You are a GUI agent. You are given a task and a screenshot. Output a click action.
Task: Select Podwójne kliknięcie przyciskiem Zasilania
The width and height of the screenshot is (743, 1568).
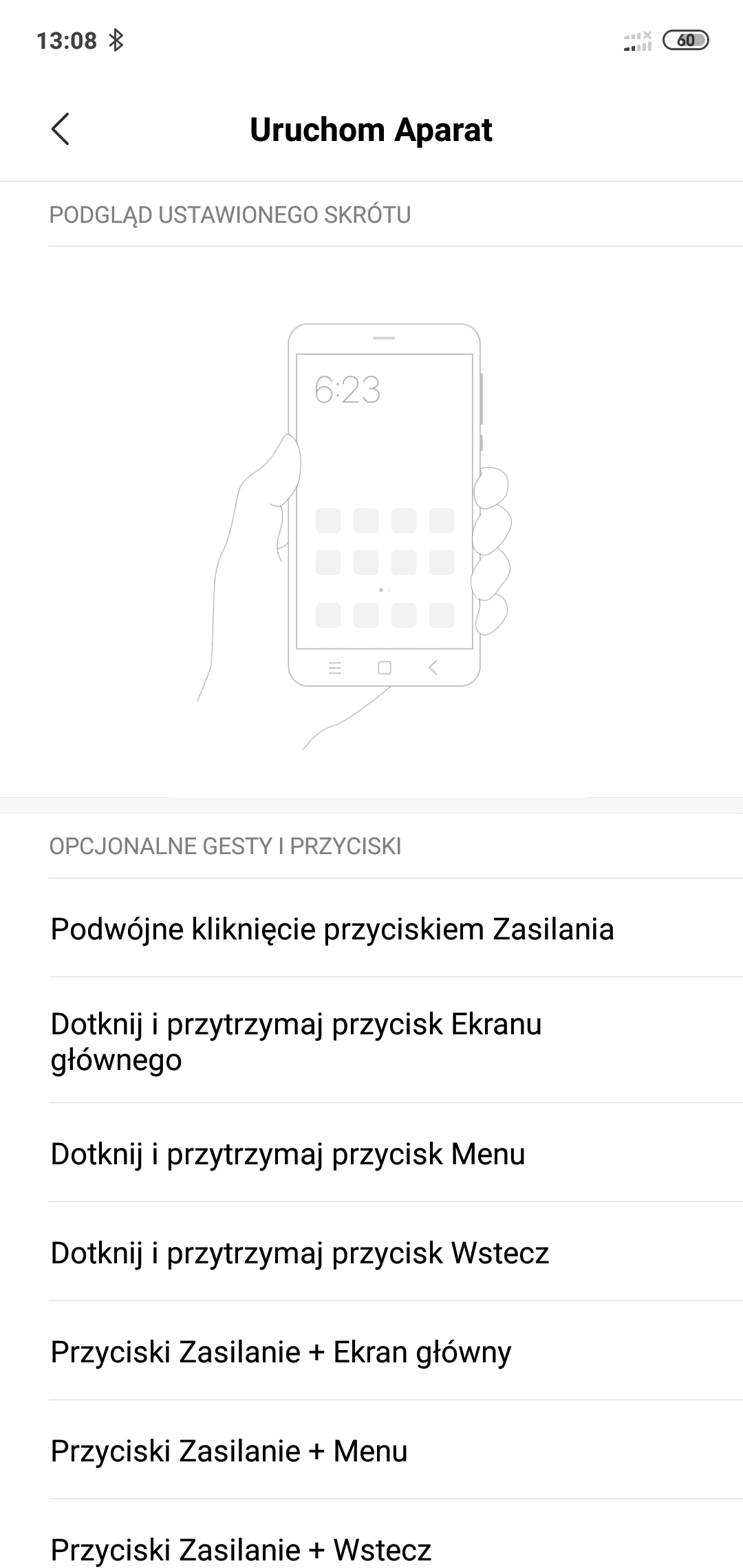tap(371, 928)
